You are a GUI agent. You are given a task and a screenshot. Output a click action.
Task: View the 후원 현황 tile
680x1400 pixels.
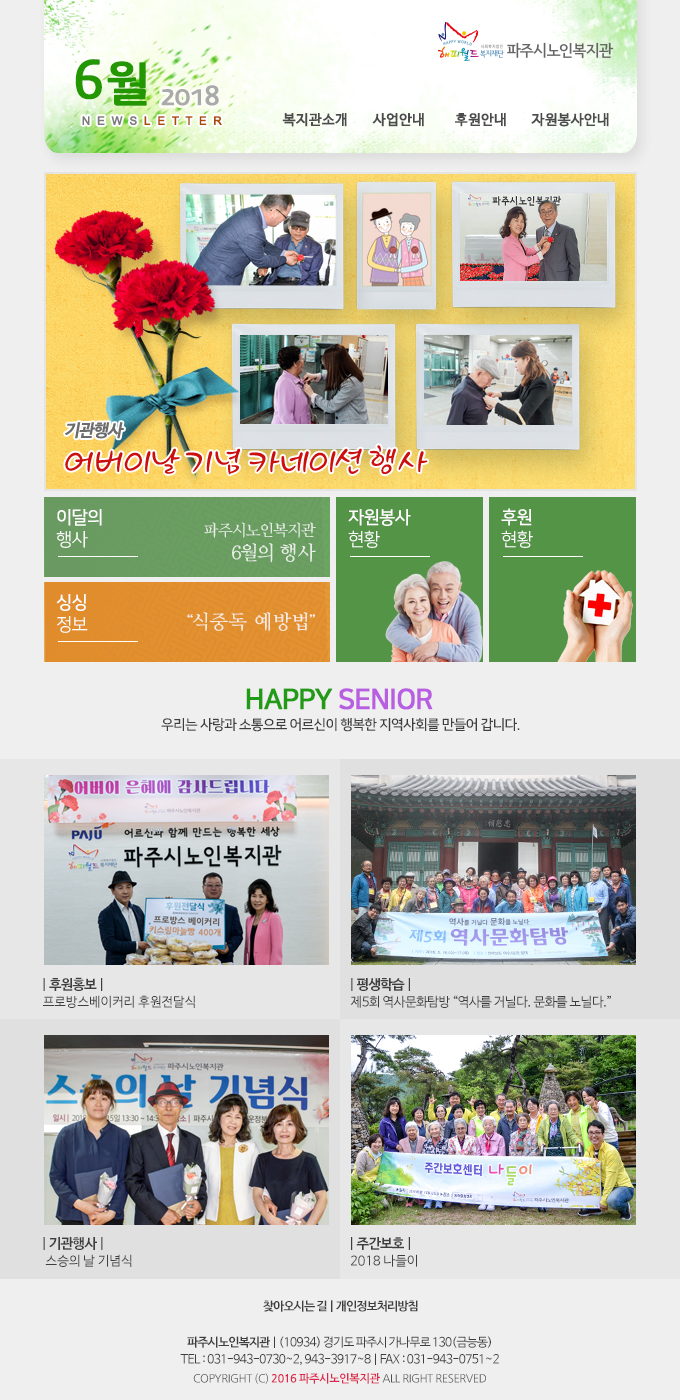(562, 579)
